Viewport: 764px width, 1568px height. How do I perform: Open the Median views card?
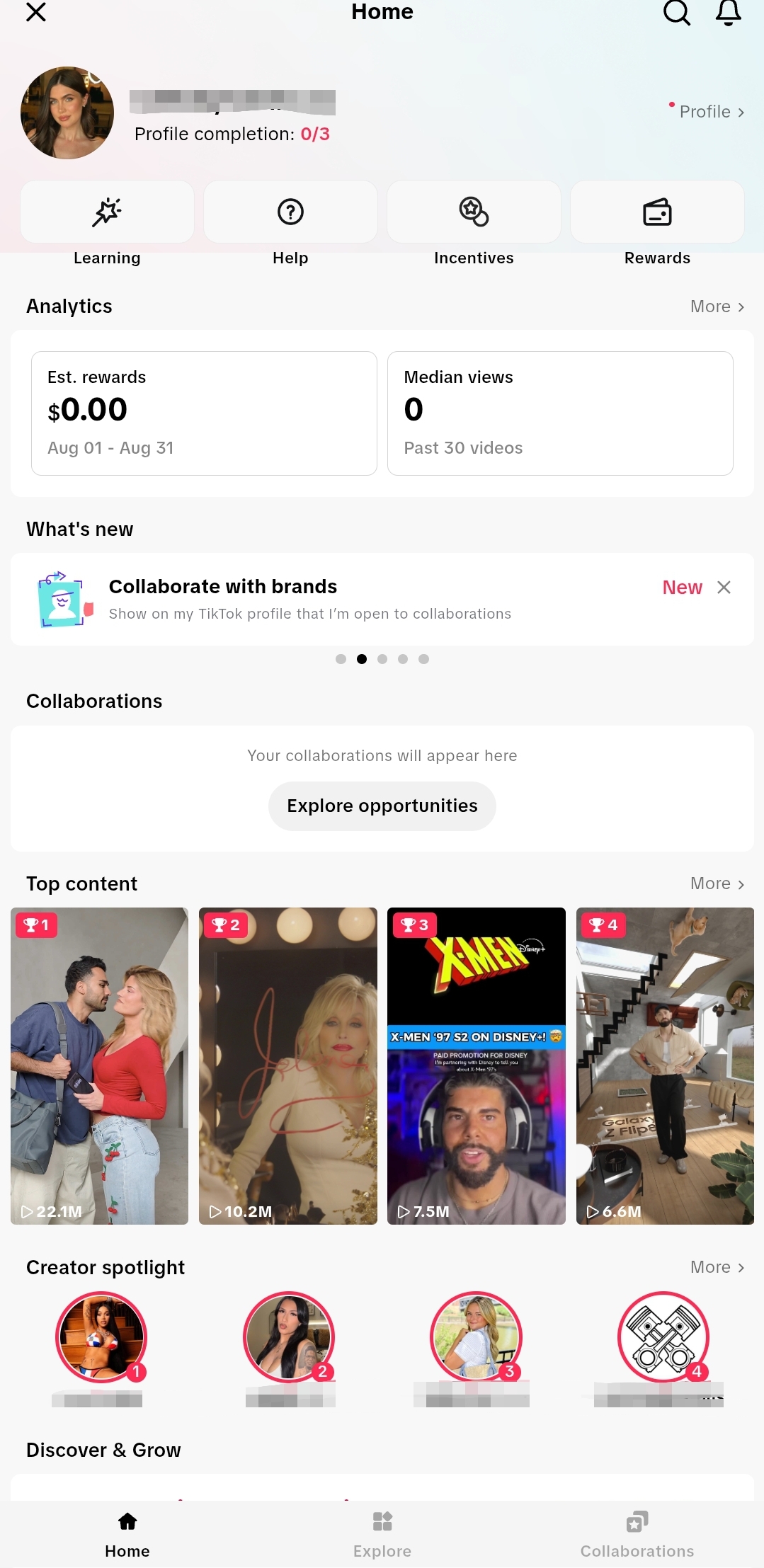(560, 413)
